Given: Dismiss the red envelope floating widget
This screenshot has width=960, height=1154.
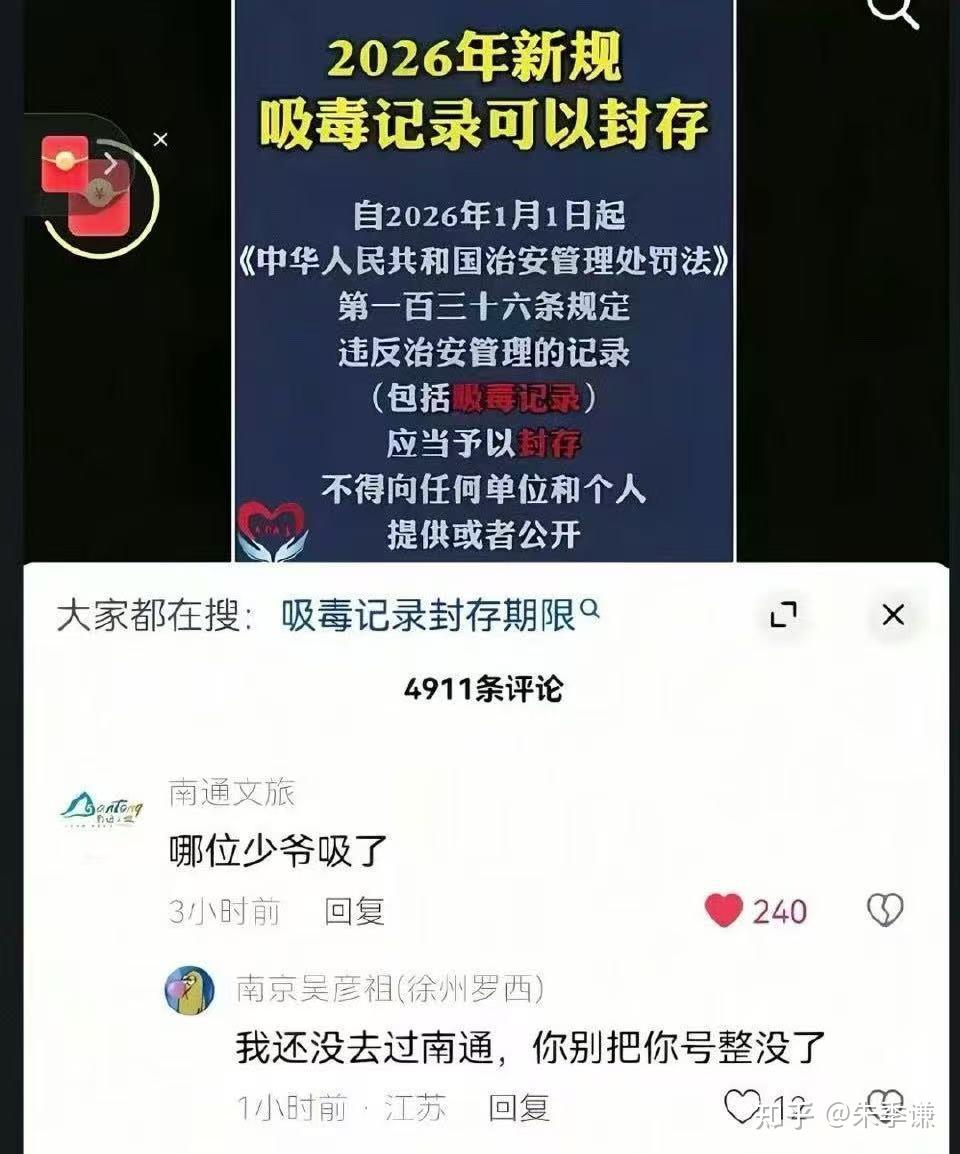Looking at the screenshot, I should [160, 140].
